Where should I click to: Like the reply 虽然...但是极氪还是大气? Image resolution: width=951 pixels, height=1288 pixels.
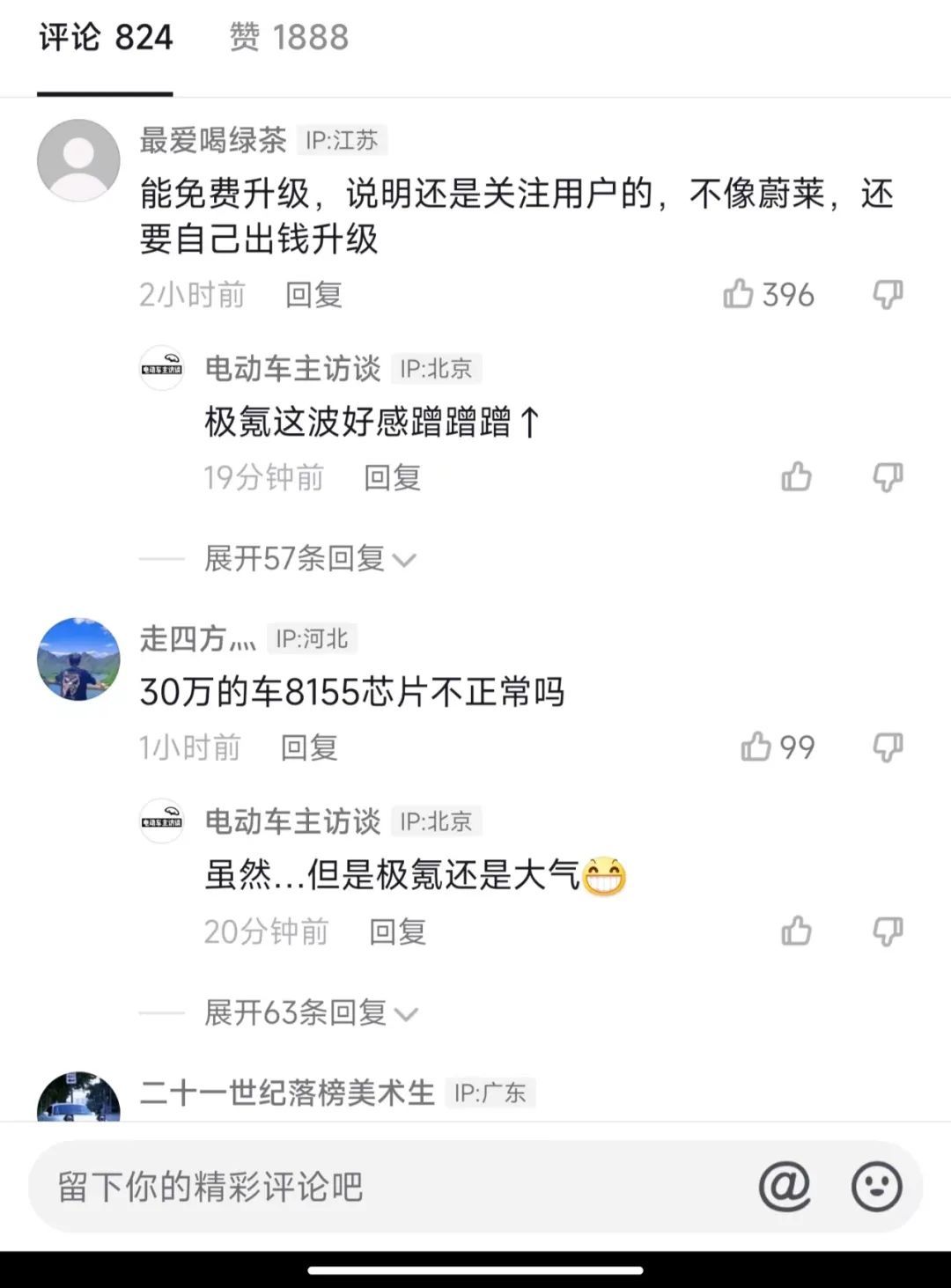coord(796,931)
